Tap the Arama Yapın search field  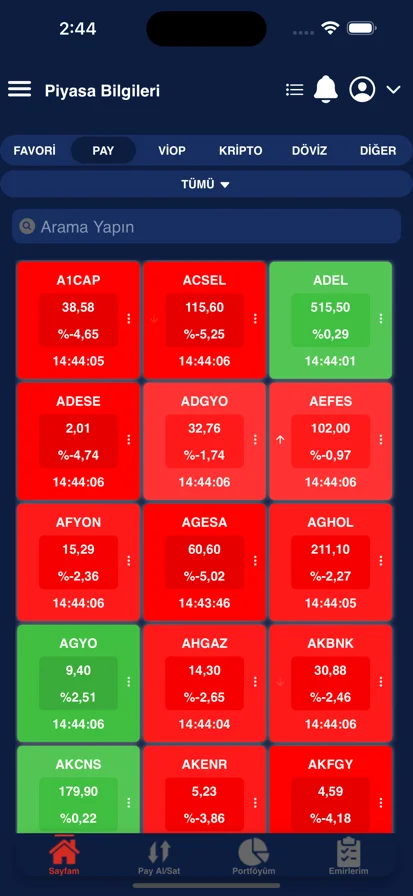coord(206,227)
